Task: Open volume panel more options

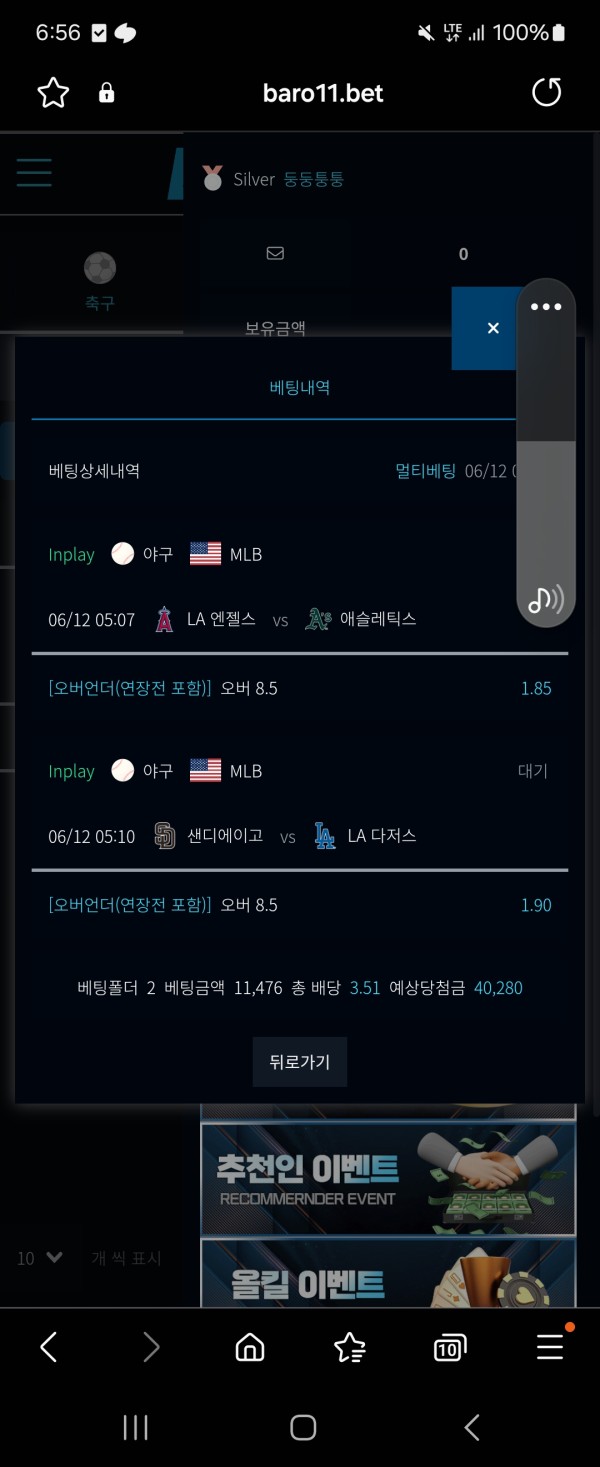Action: coord(546,307)
